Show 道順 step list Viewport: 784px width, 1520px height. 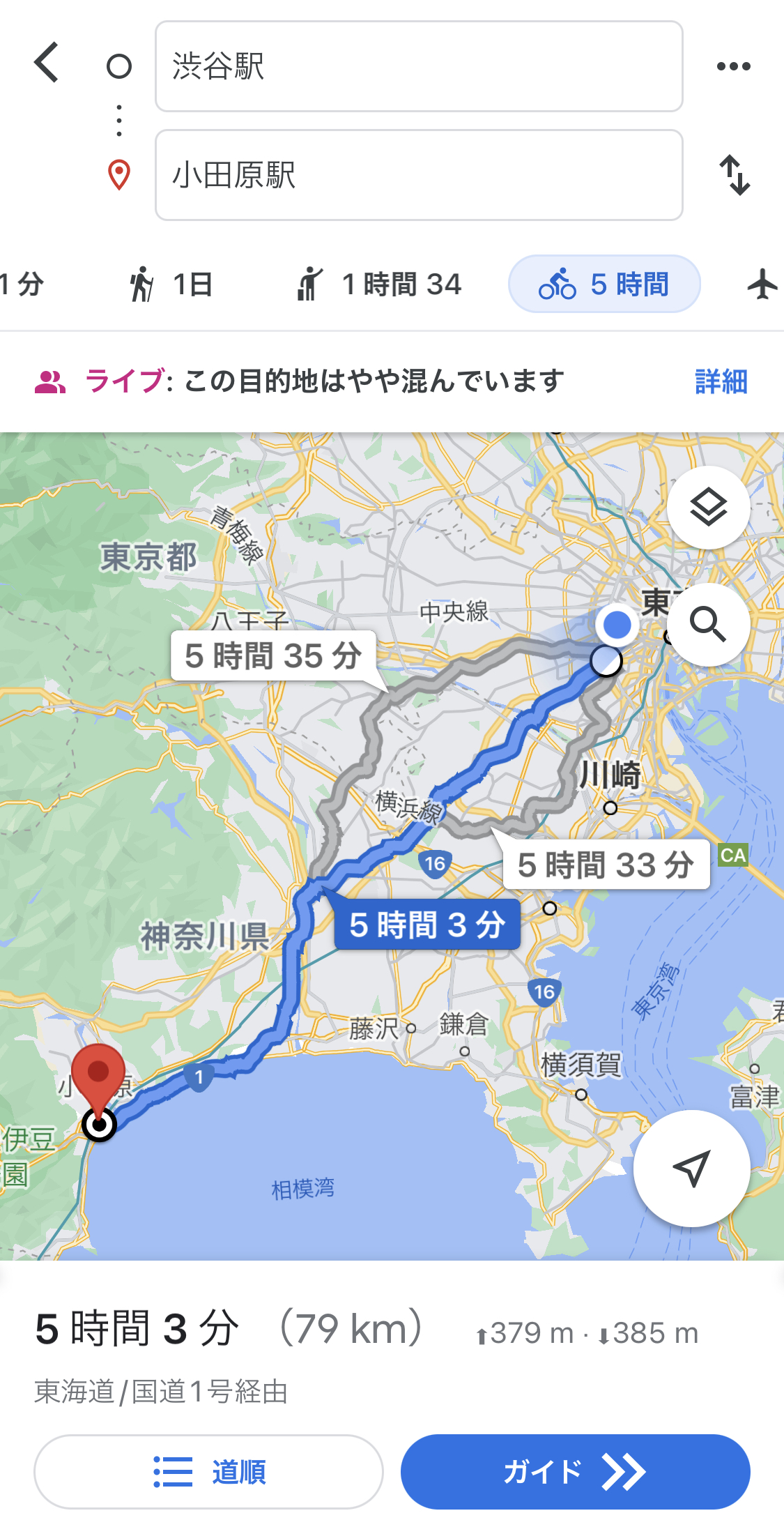[x=208, y=1471]
